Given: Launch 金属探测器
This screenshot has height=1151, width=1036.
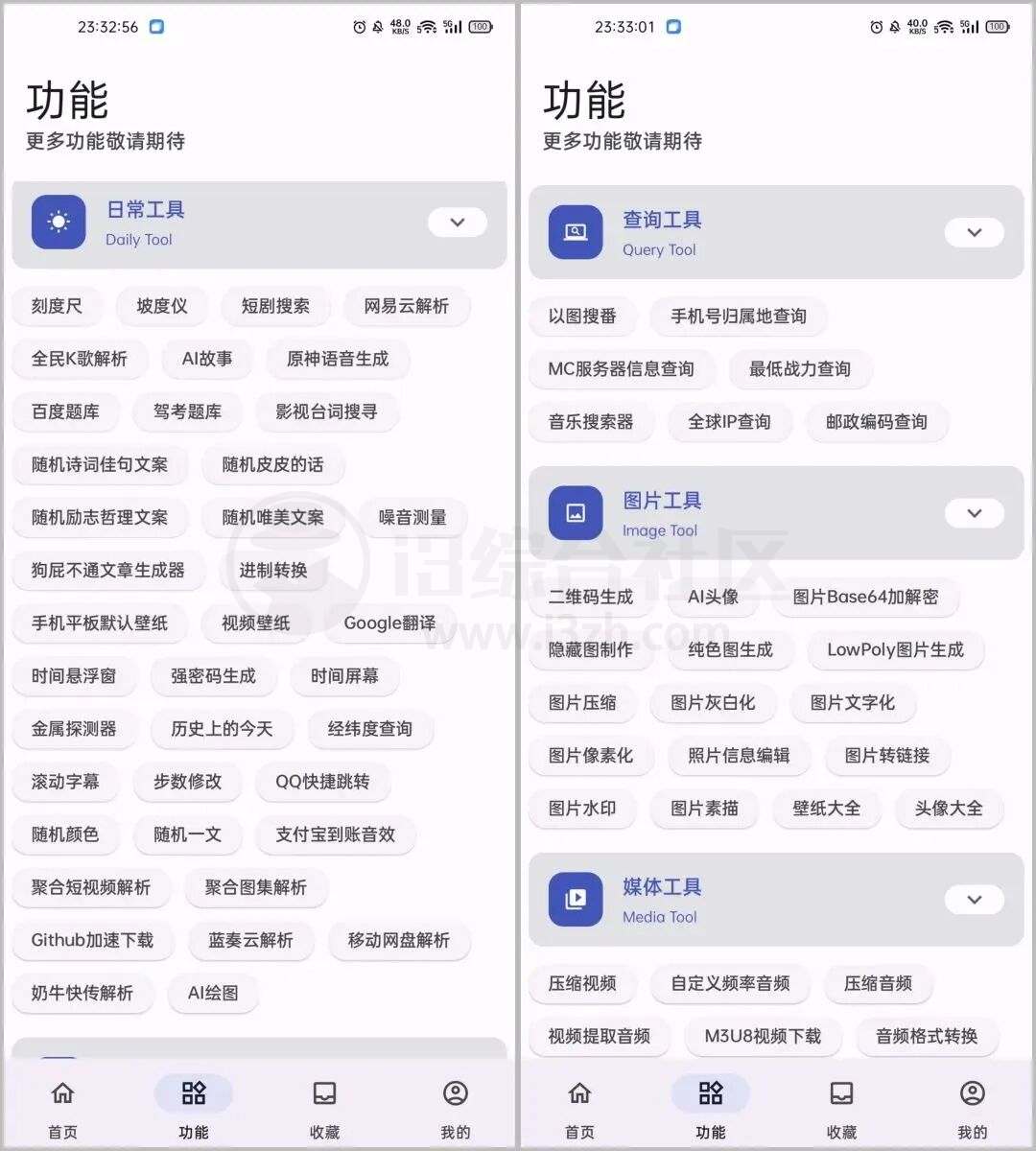Looking at the screenshot, I should [x=74, y=729].
